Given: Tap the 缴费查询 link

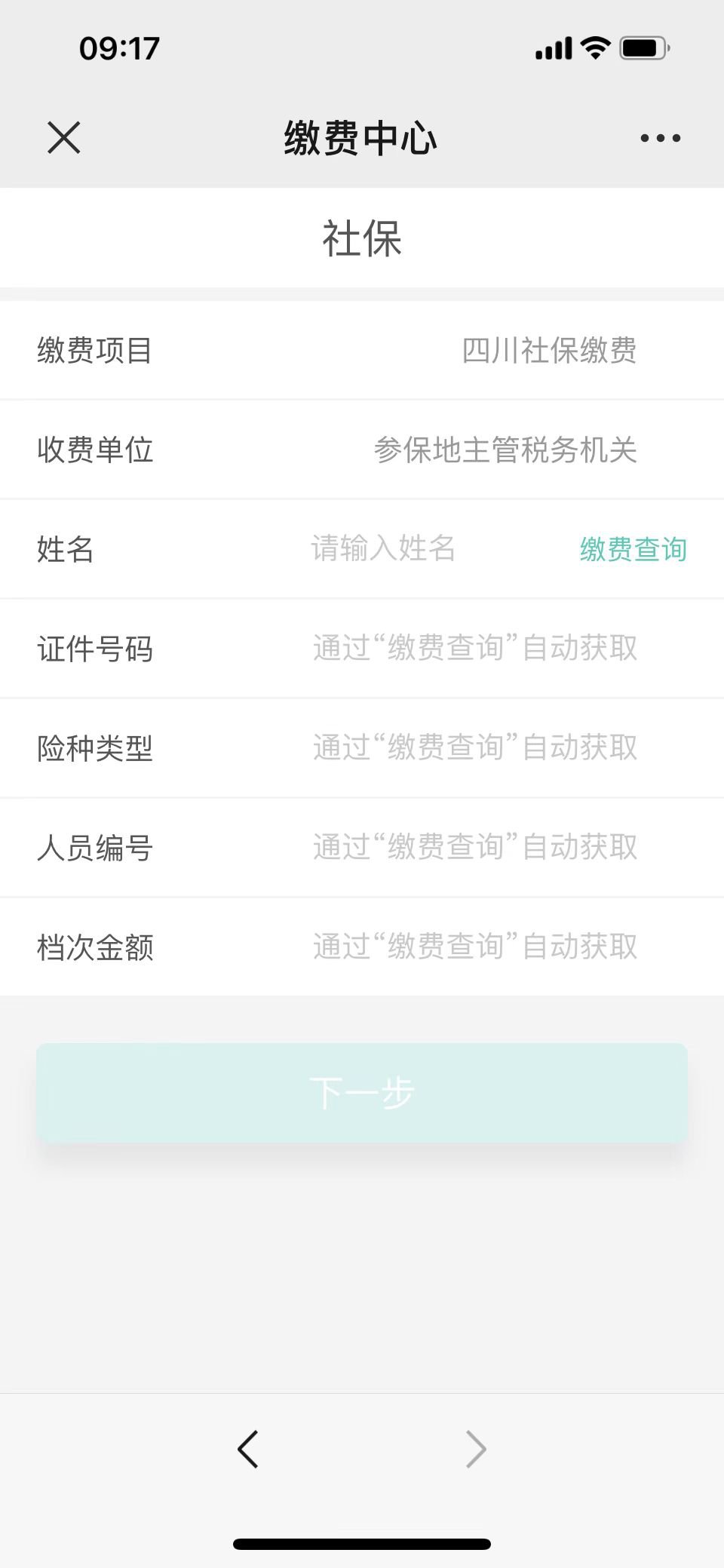Looking at the screenshot, I should pos(633,549).
